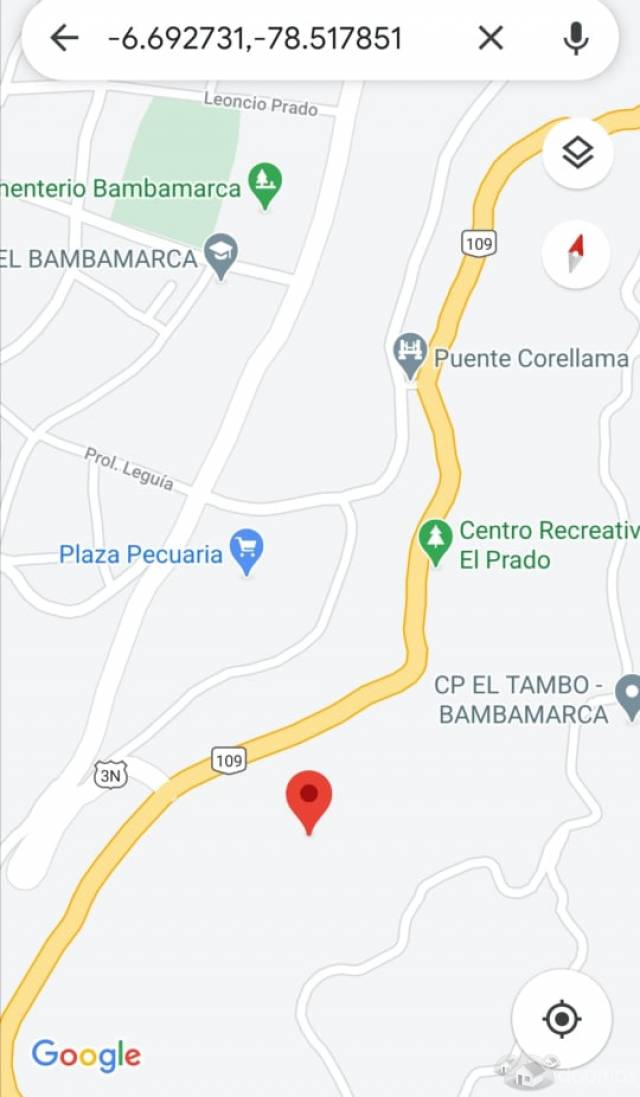Viewport: 640px width, 1097px height.
Task: Edit the coordinates in the search field
Action: tap(255, 38)
